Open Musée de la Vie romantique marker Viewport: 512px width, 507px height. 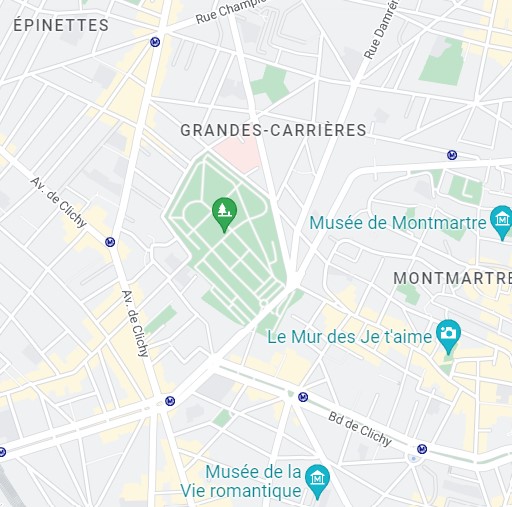[x=317, y=481]
